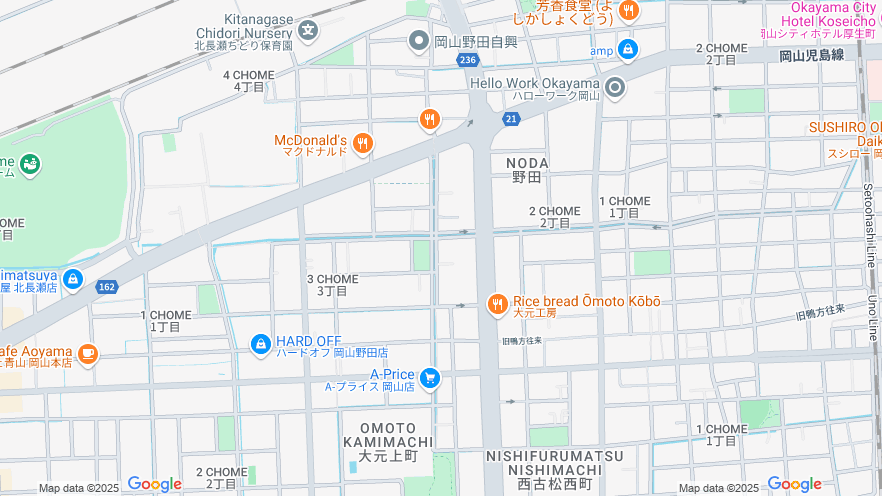This screenshot has height=496, width=882.
Task: Tap the 芳香食堂 restaurant pin
Action: pyautogui.click(x=628, y=11)
